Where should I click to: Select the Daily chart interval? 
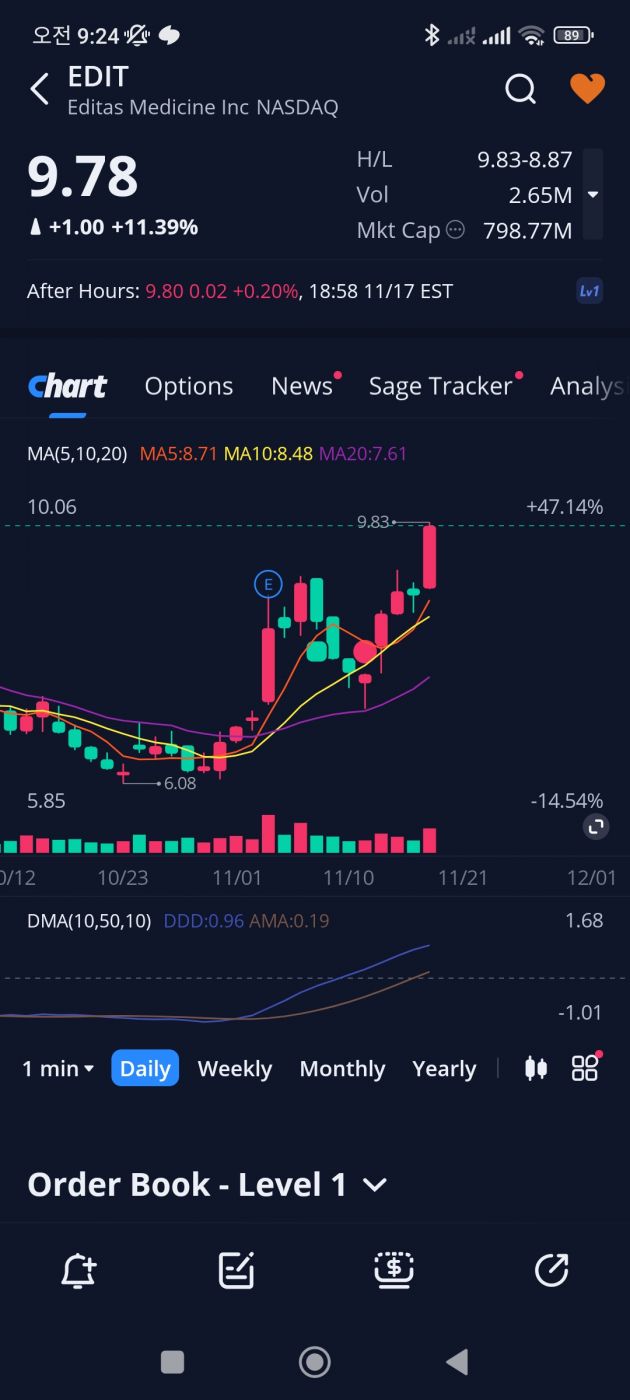pyautogui.click(x=145, y=1068)
